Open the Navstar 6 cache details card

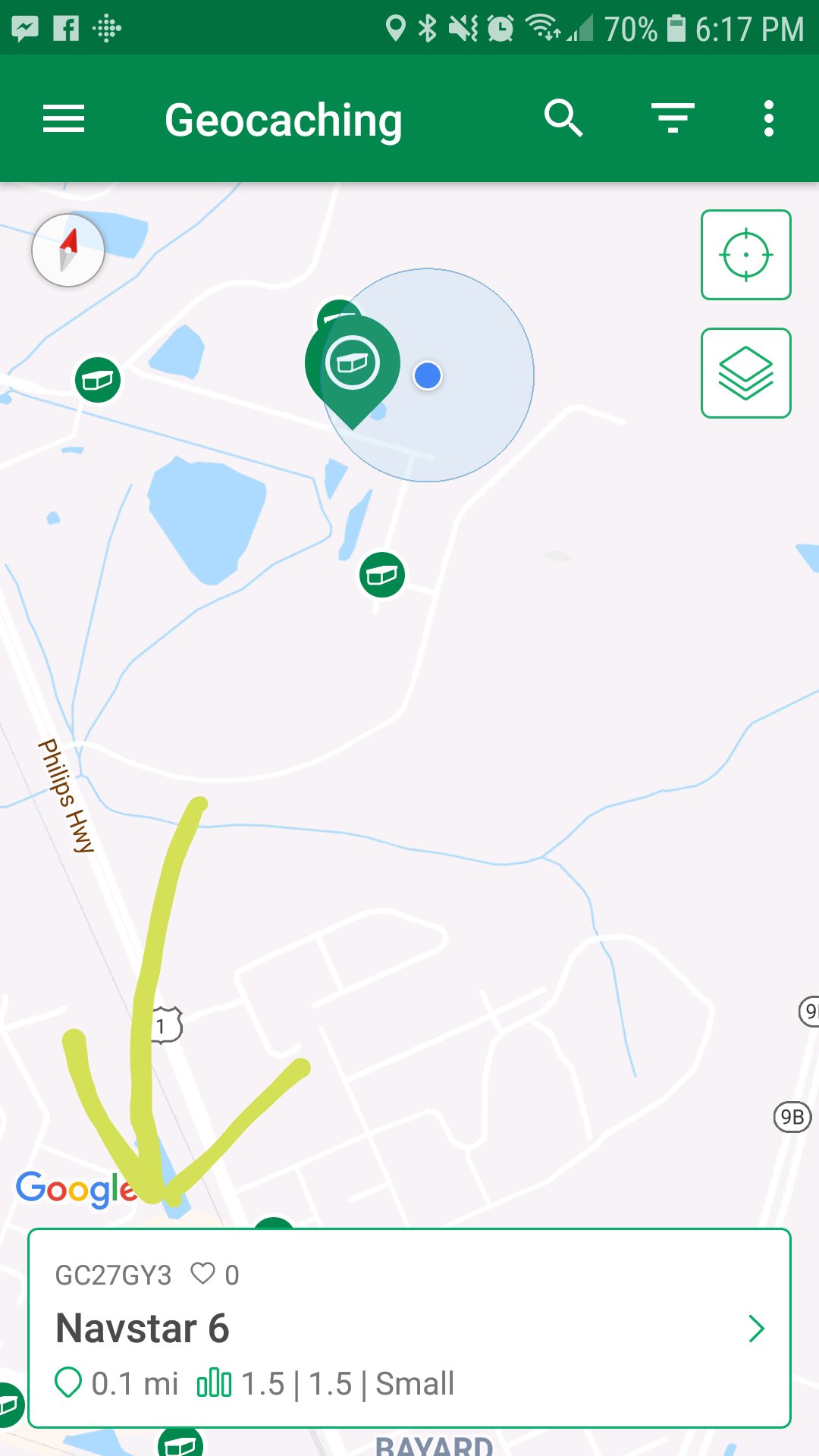pyautogui.click(x=409, y=1329)
